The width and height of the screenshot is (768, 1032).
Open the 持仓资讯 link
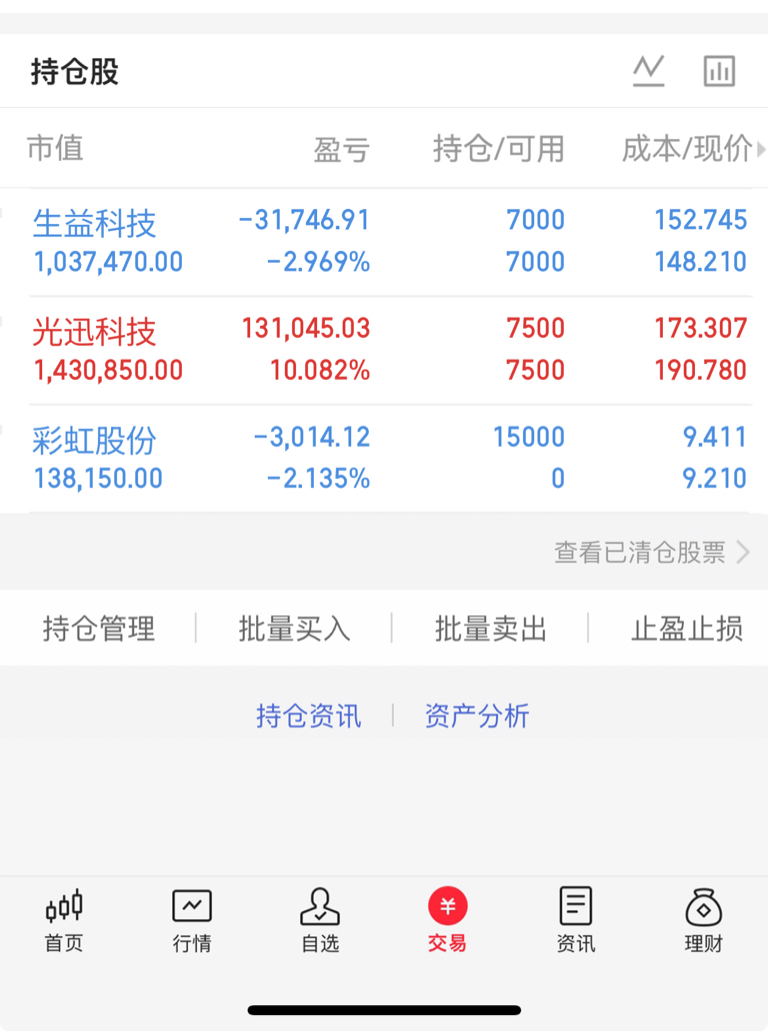tap(309, 715)
